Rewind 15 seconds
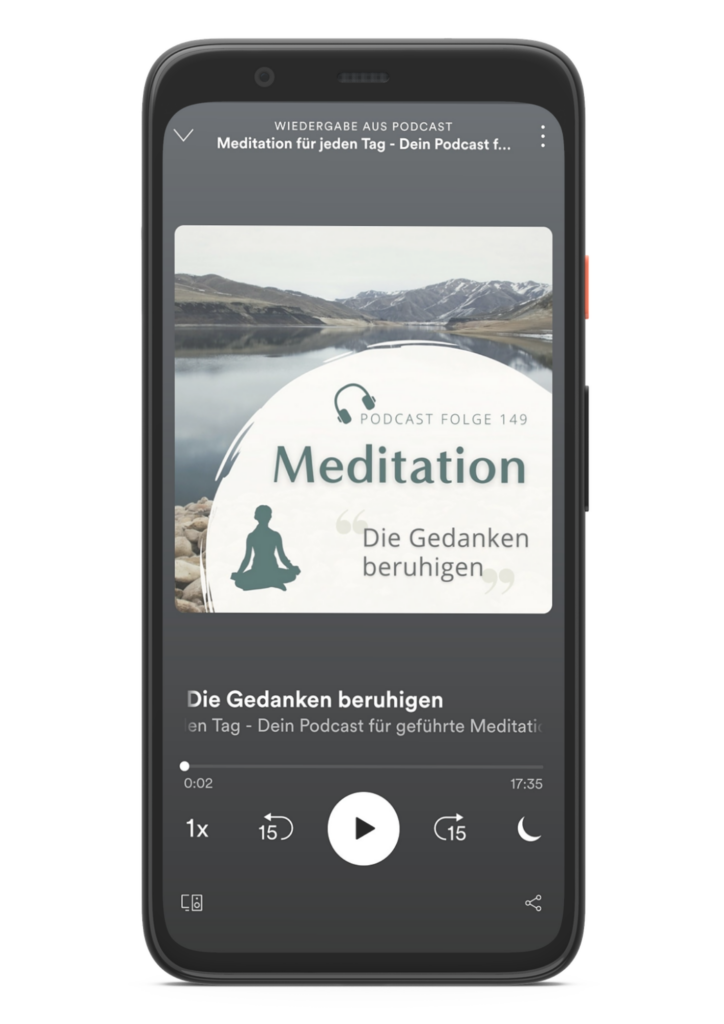Image resolution: width=724 pixels, height=1024 pixels. click(275, 828)
